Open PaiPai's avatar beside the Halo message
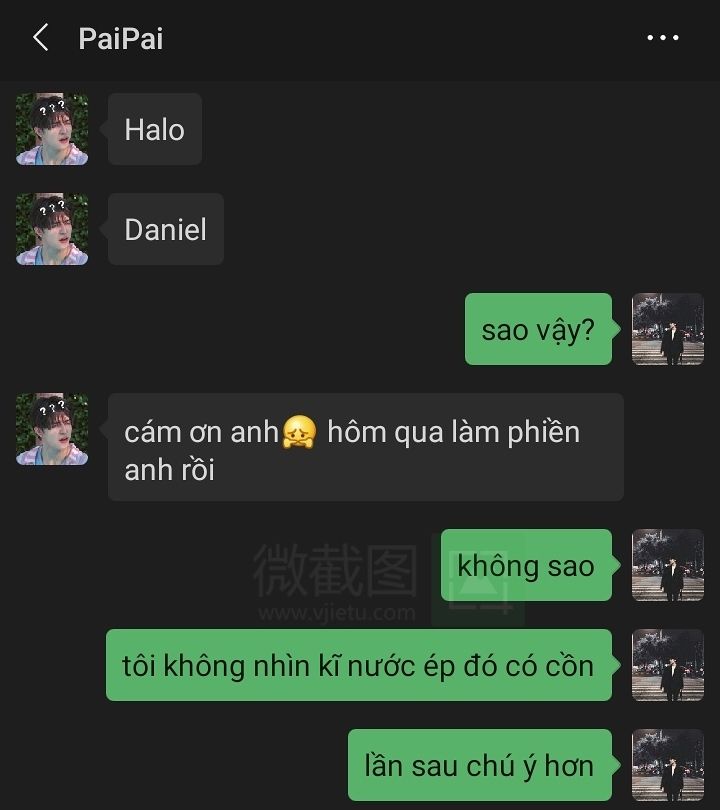 tap(52, 129)
